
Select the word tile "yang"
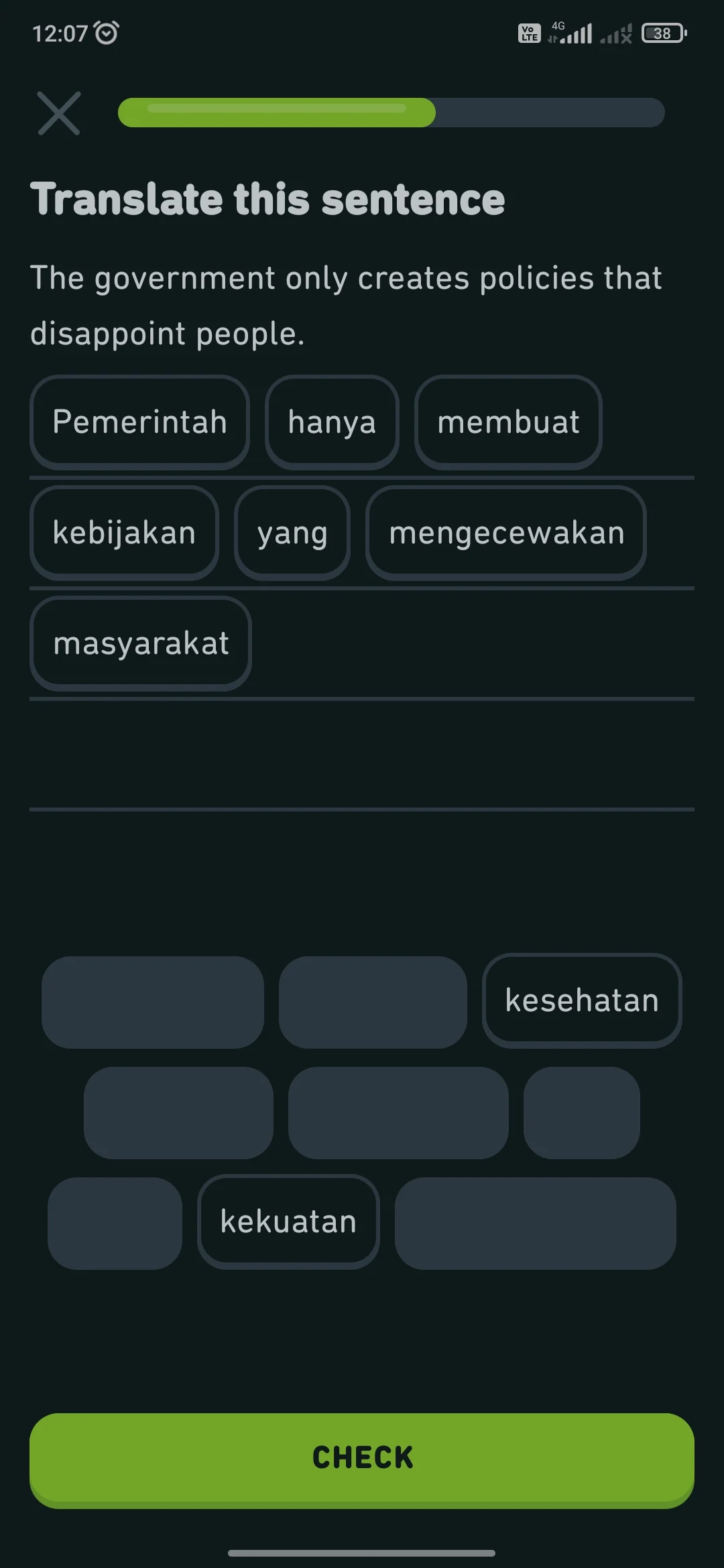292,533
